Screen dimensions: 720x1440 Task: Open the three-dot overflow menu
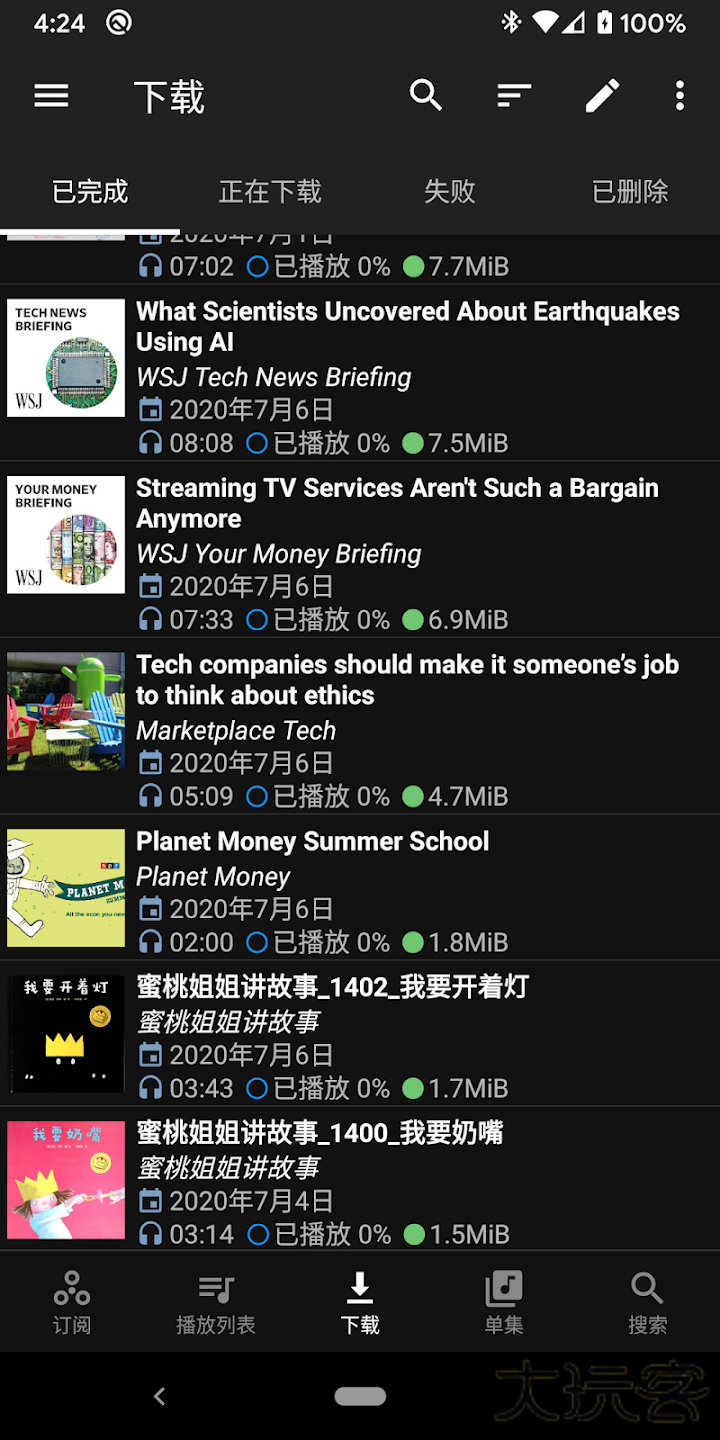click(x=680, y=96)
